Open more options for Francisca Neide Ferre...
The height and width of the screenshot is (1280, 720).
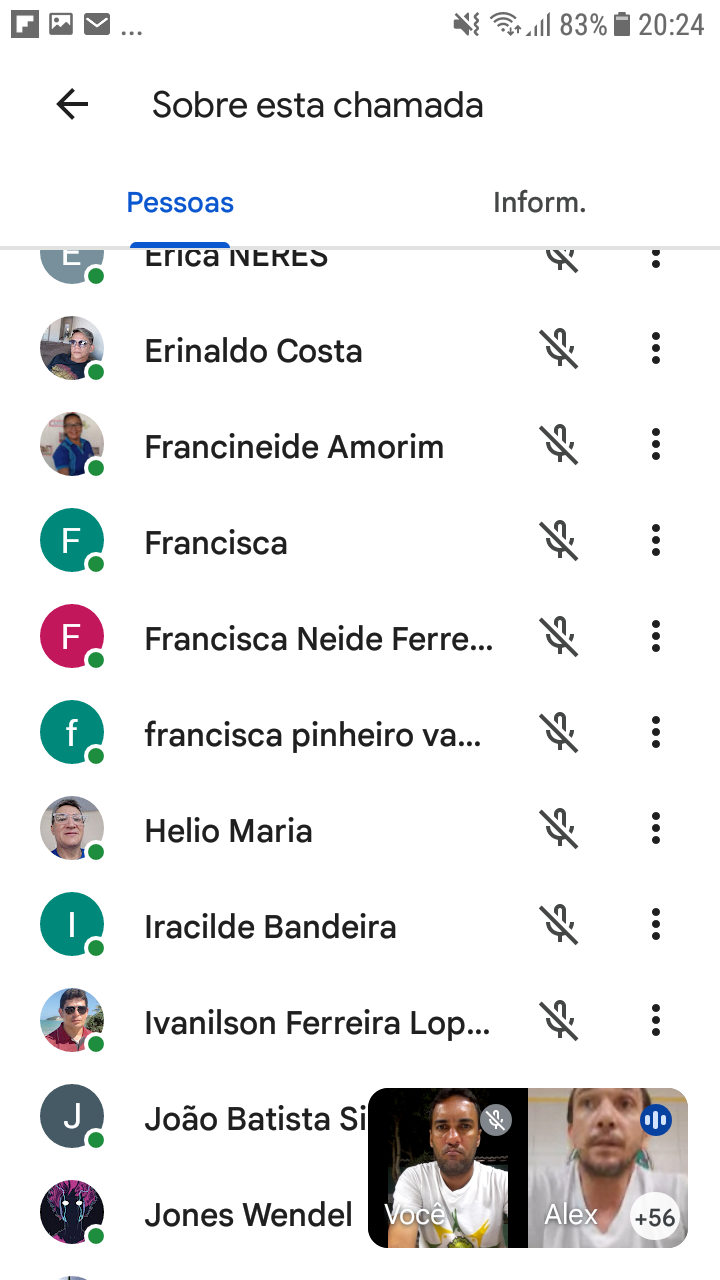coord(656,637)
